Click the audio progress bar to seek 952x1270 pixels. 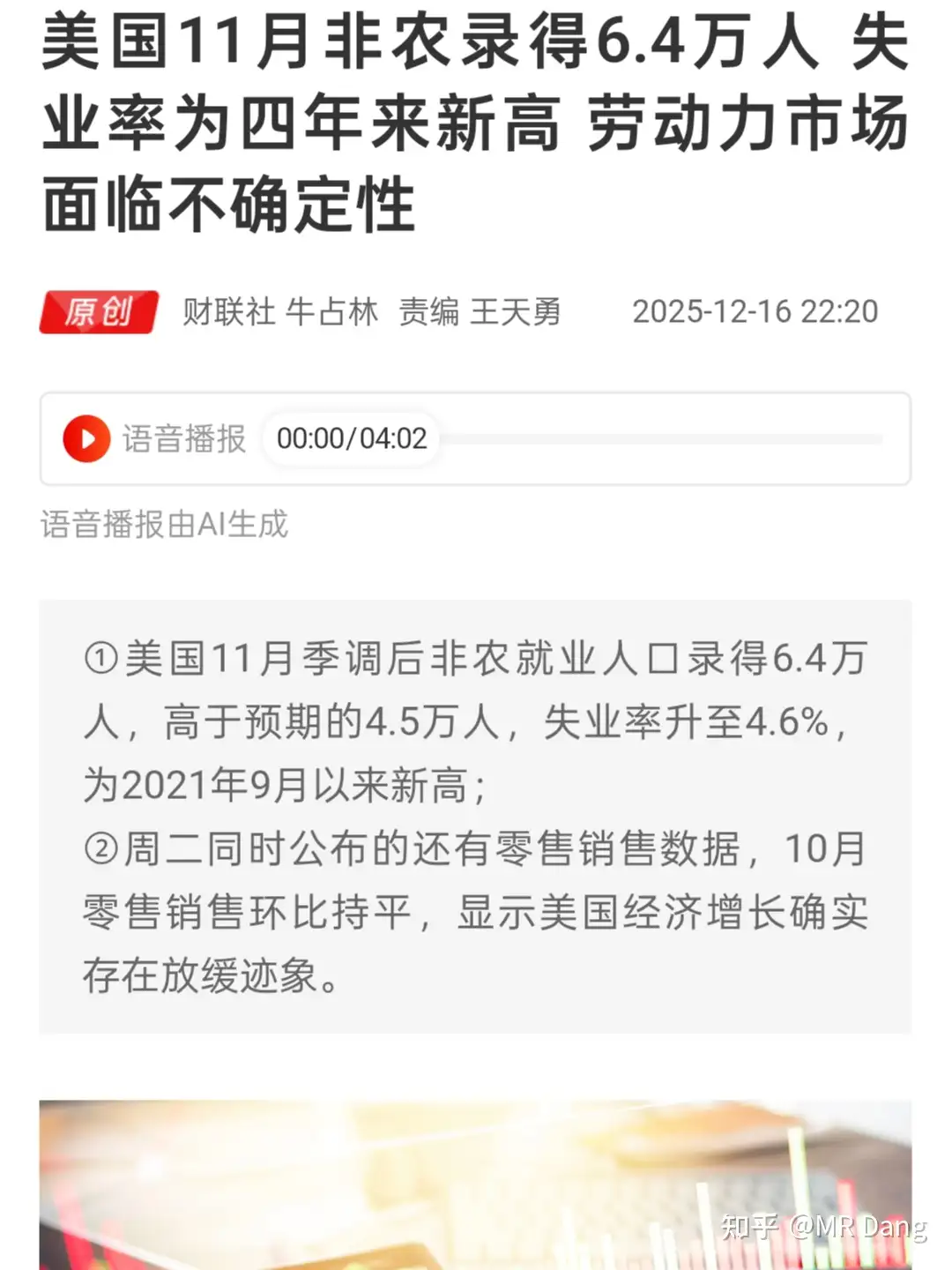click(661, 438)
